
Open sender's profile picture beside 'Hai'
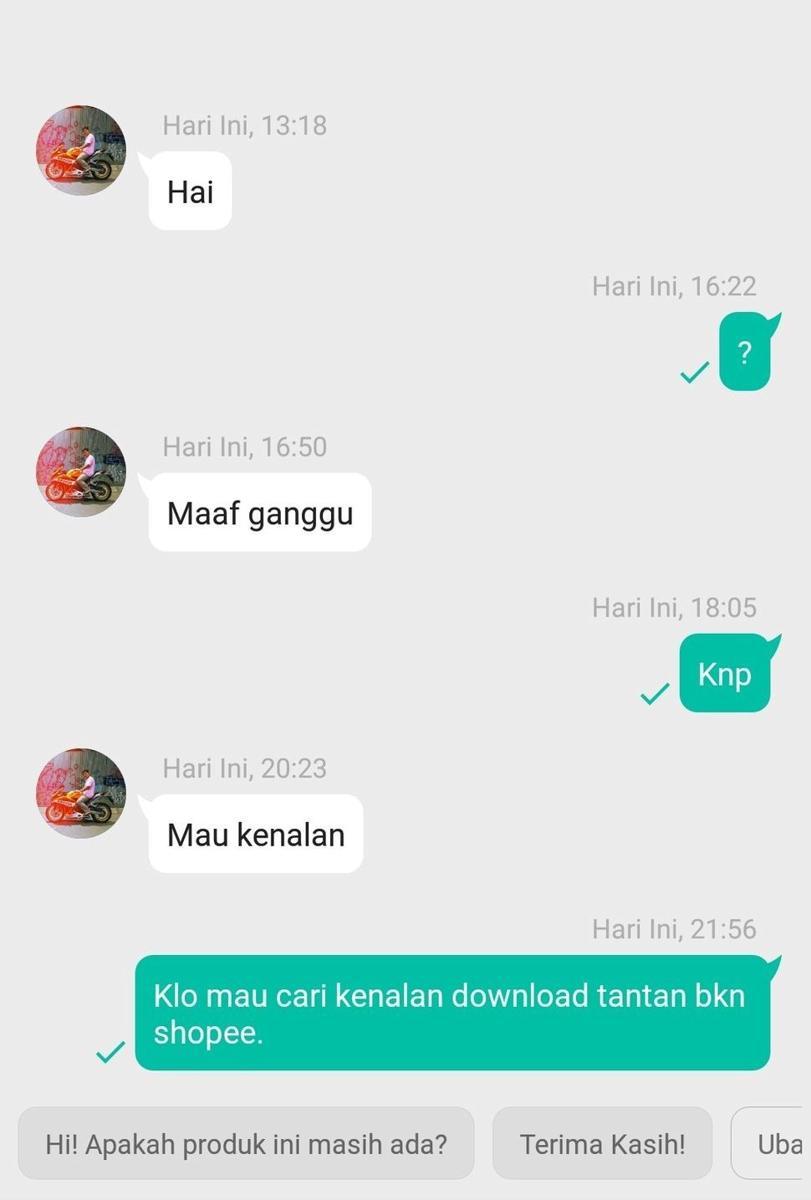point(81,151)
